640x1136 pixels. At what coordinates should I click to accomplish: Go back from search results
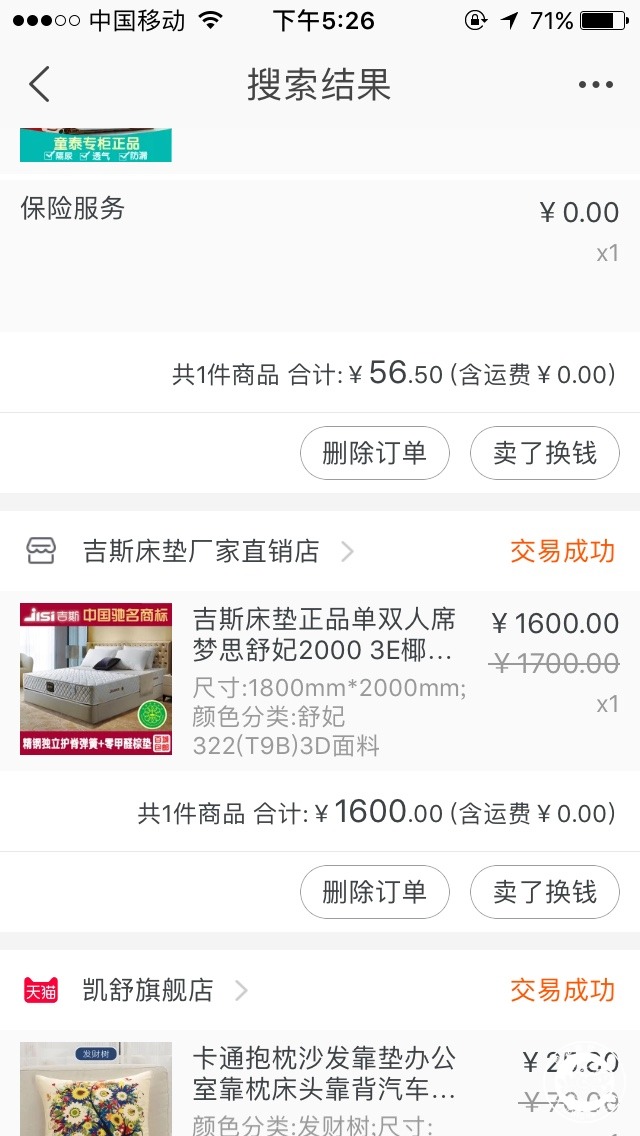[39, 84]
